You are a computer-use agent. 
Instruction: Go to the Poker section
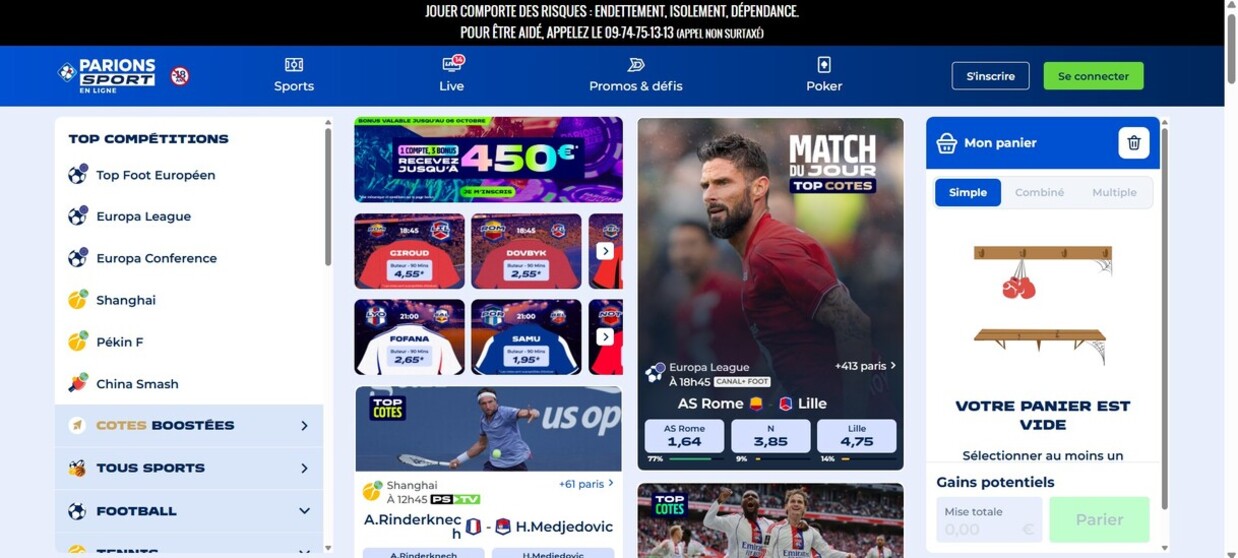824,75
